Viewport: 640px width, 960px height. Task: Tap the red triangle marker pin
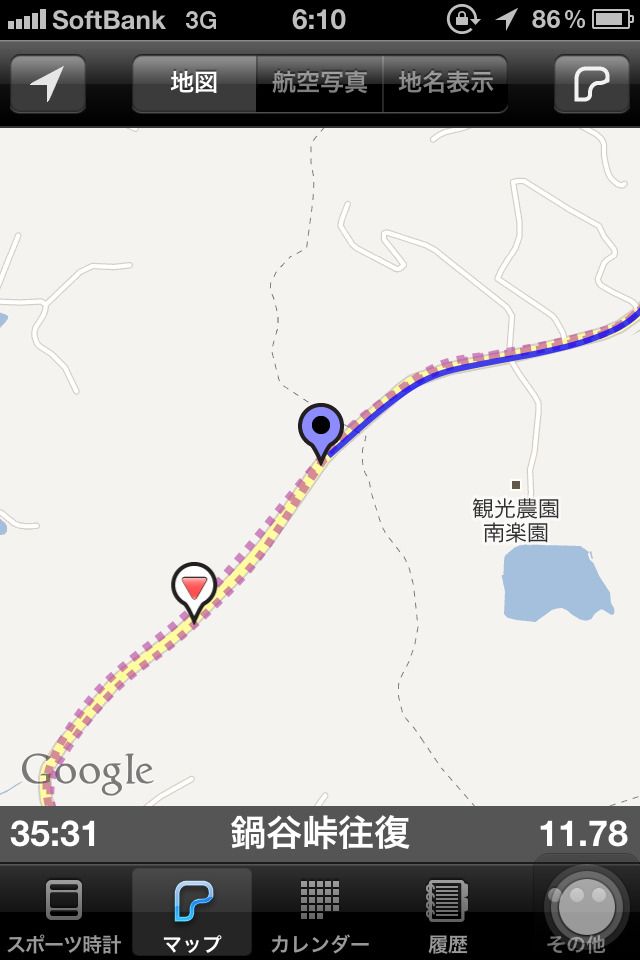pos(194,588)
